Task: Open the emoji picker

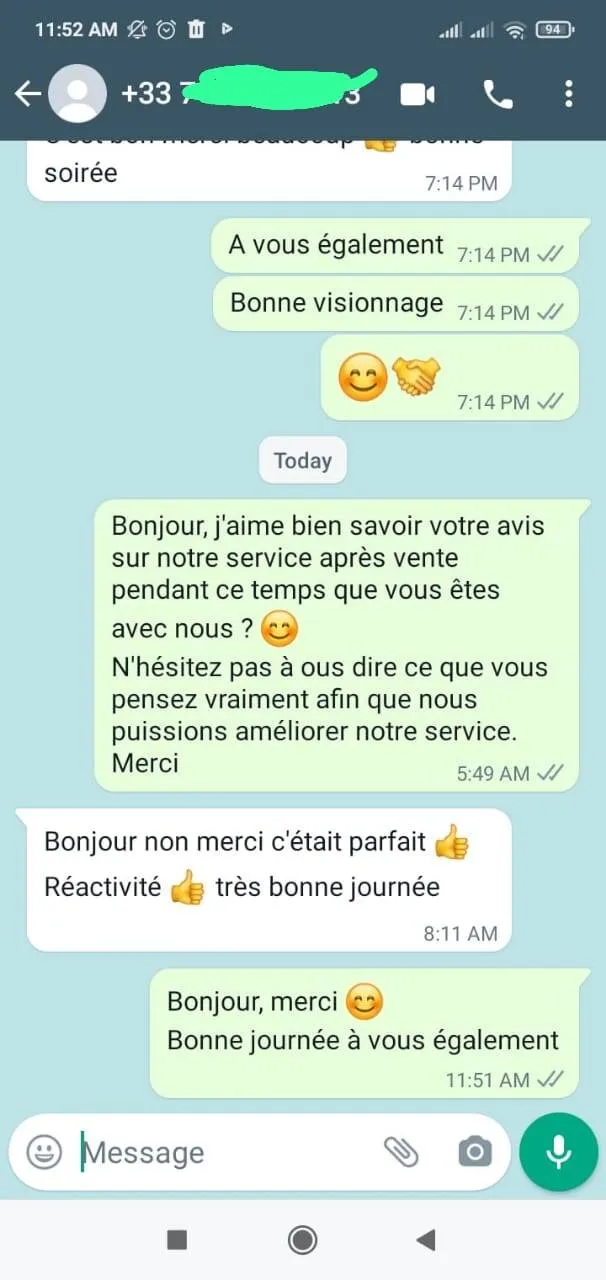Action: [44, 1152]
